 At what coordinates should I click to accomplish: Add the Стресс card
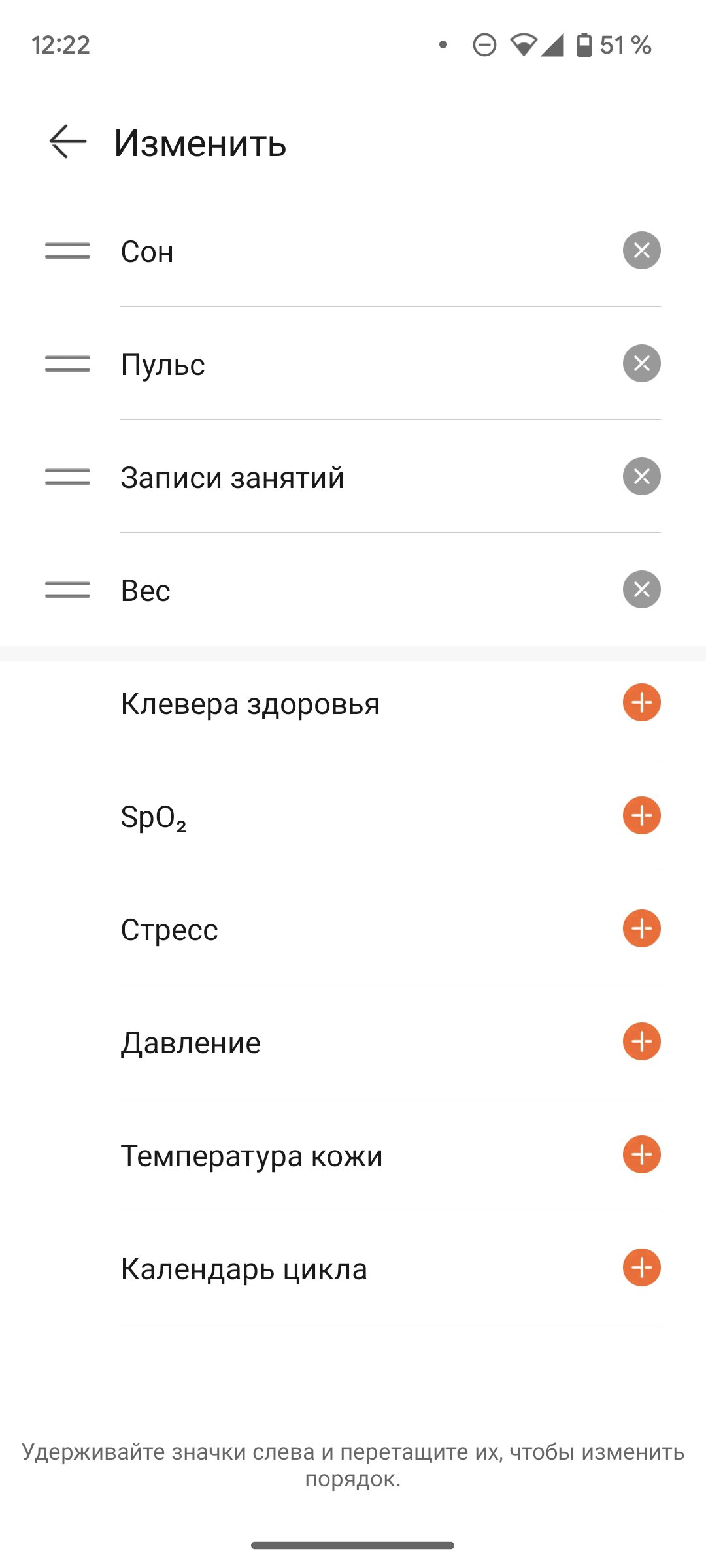click(641, 928)
